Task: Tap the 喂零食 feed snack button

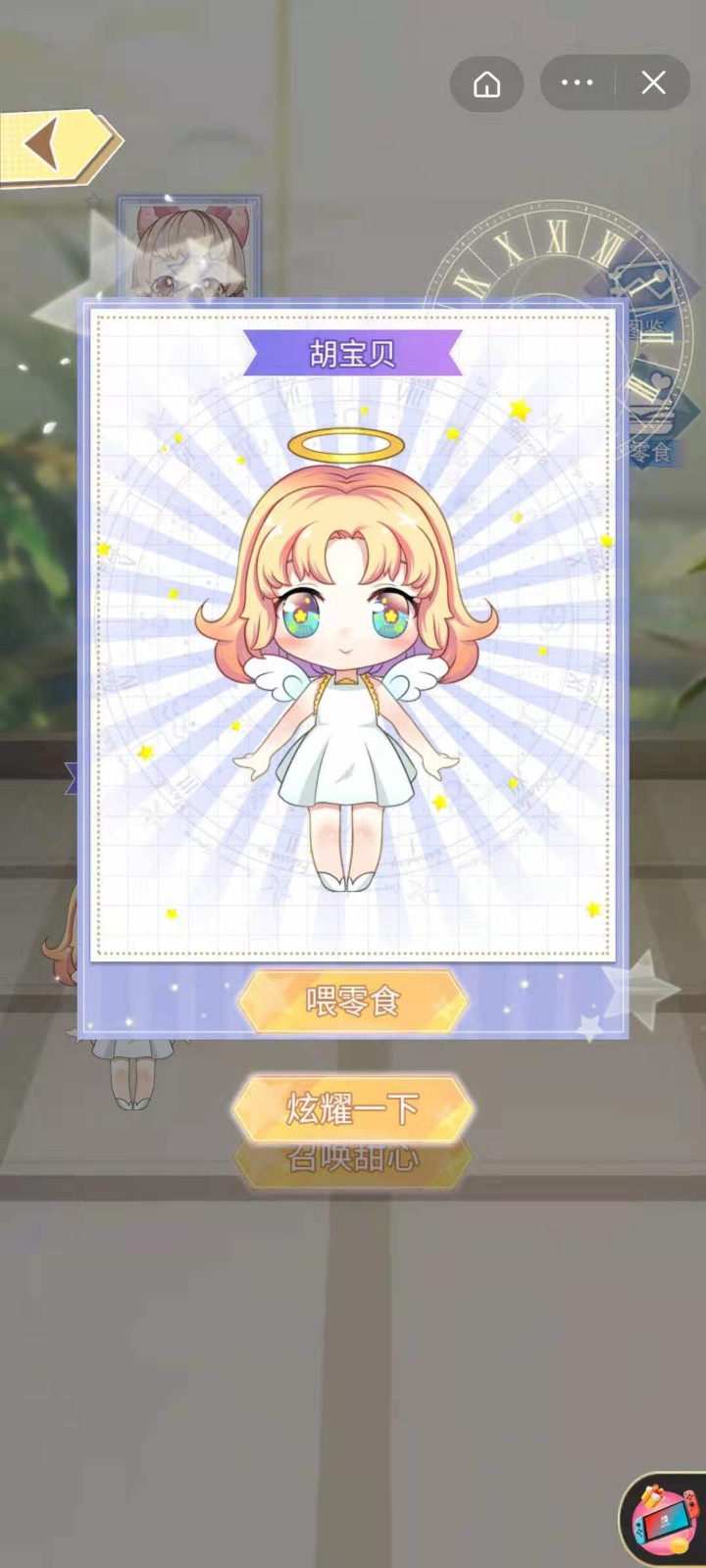Action: tap(352, 1002)
